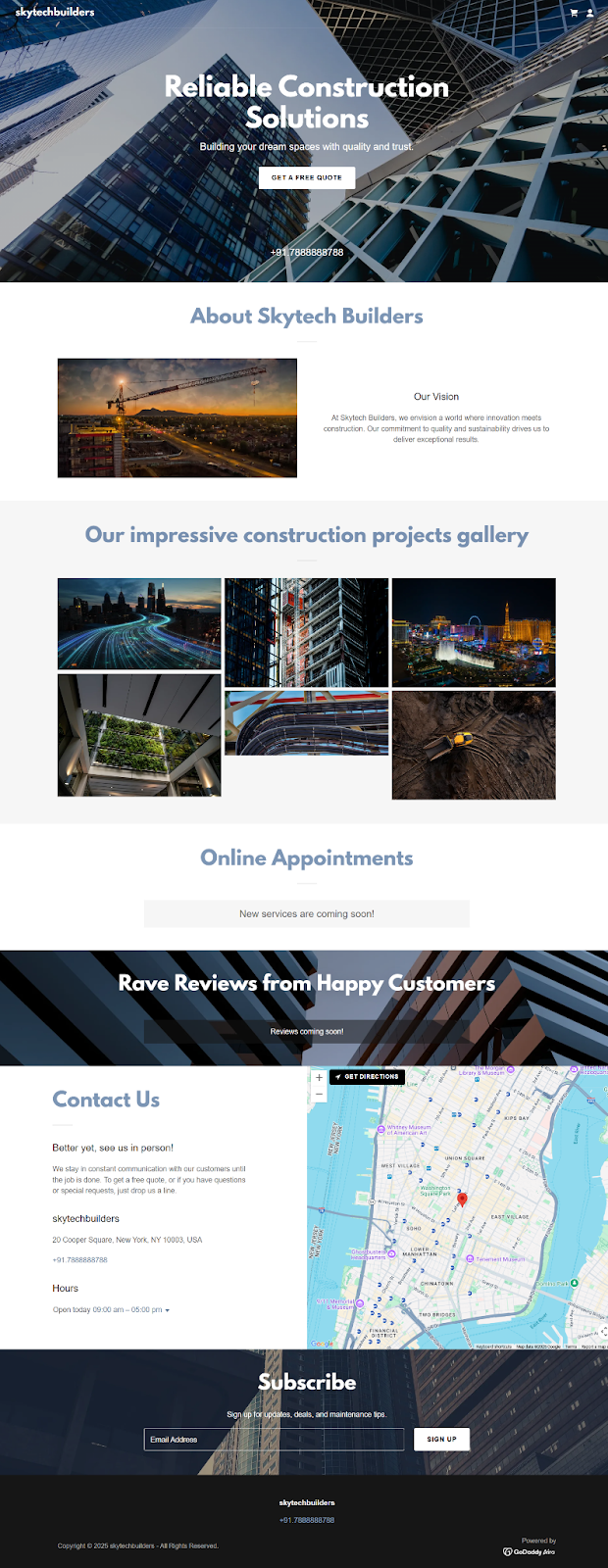Image resolution: width=608 pixels, height=1568 pixels.
Task: Open the excavator on dirt photo
Action: [474, 745]
